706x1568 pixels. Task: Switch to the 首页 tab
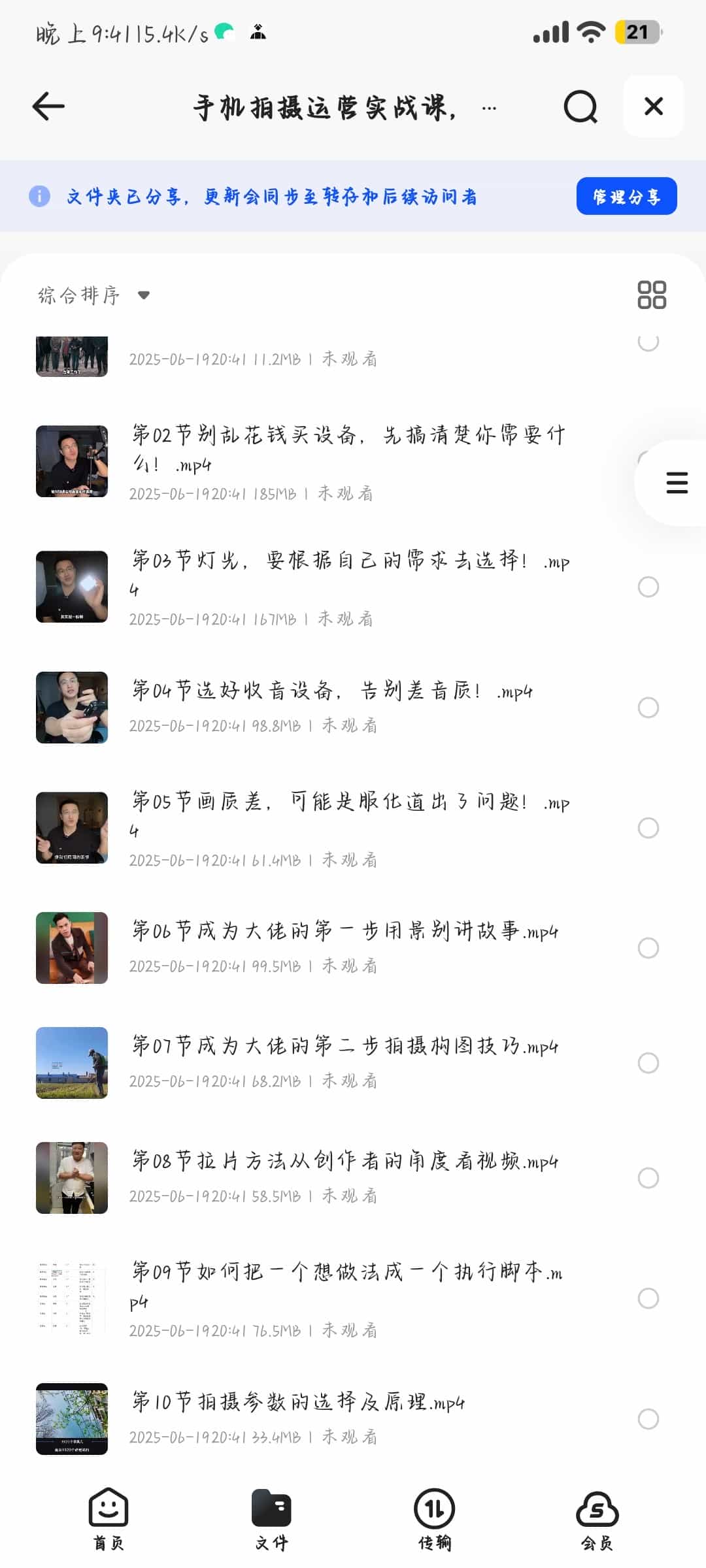pyautogui.click(x=109, y=1518)
